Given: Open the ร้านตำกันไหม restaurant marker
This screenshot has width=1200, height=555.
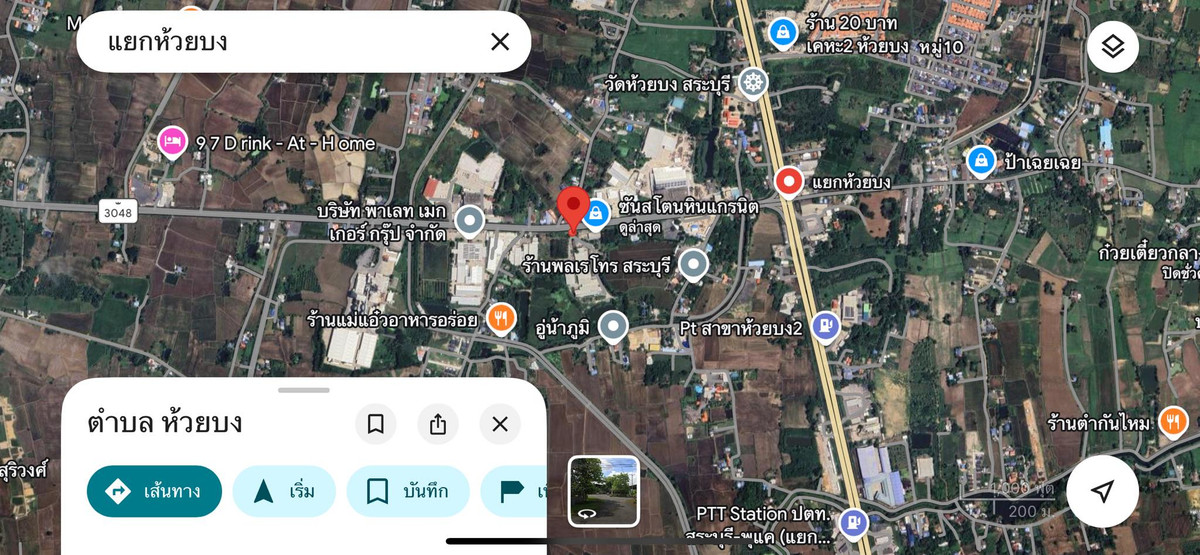Looking at the screenshot, I should point(1172,421).
